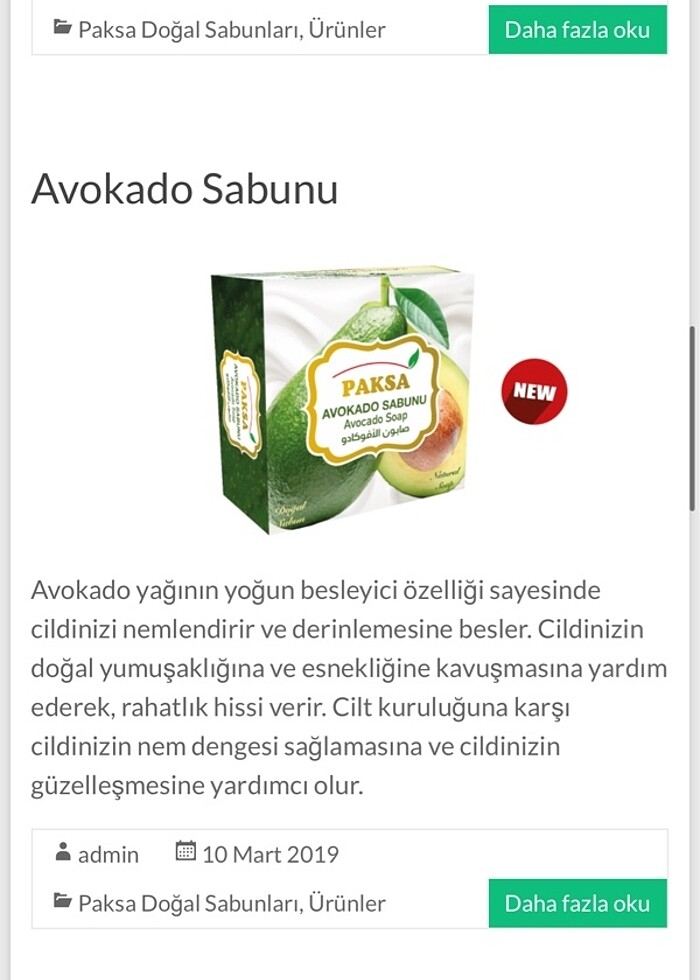
Task: Open the 10 Mart 2019 date link
Action: click(x=270, y=854)
